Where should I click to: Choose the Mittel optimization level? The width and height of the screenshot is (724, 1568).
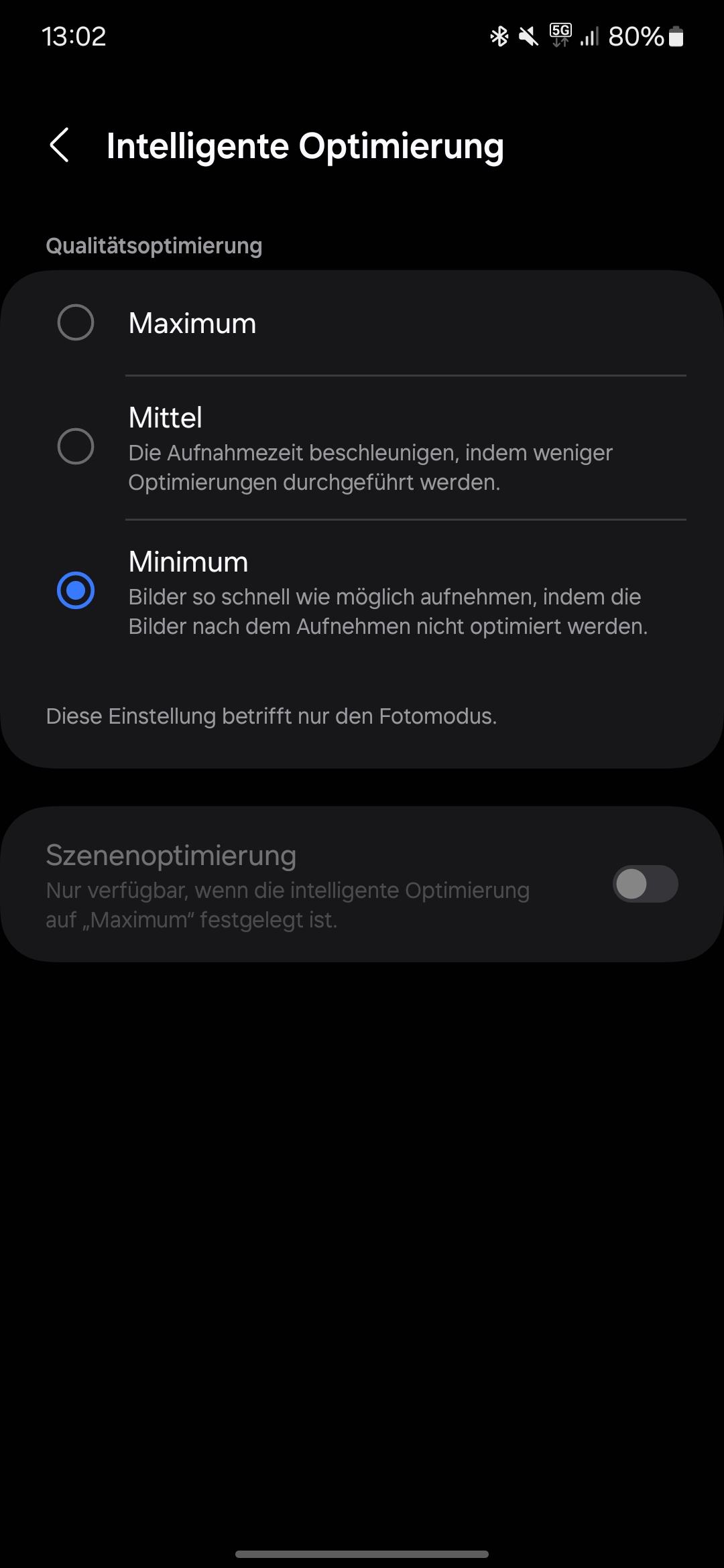[x=76, y=446]
